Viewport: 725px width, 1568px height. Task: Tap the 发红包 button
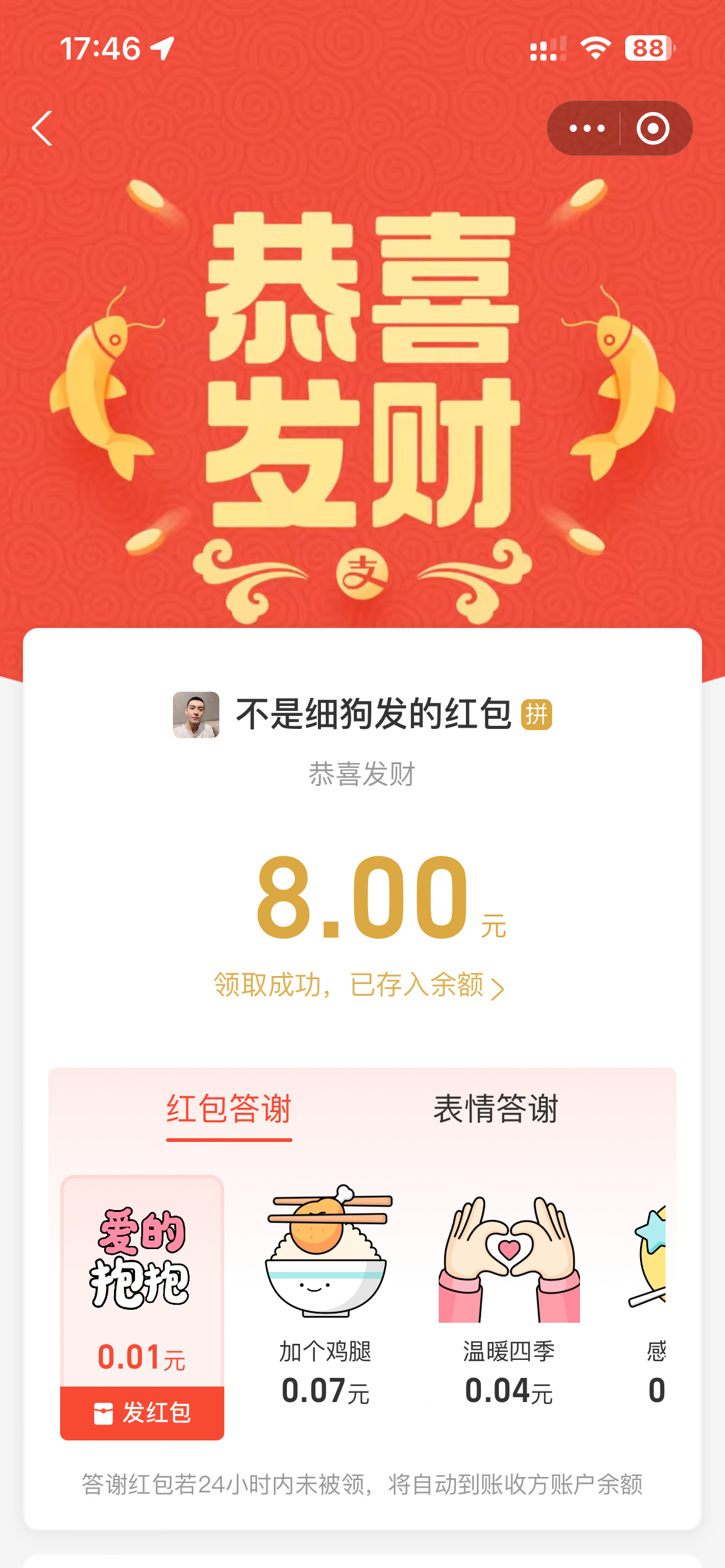142,1413
